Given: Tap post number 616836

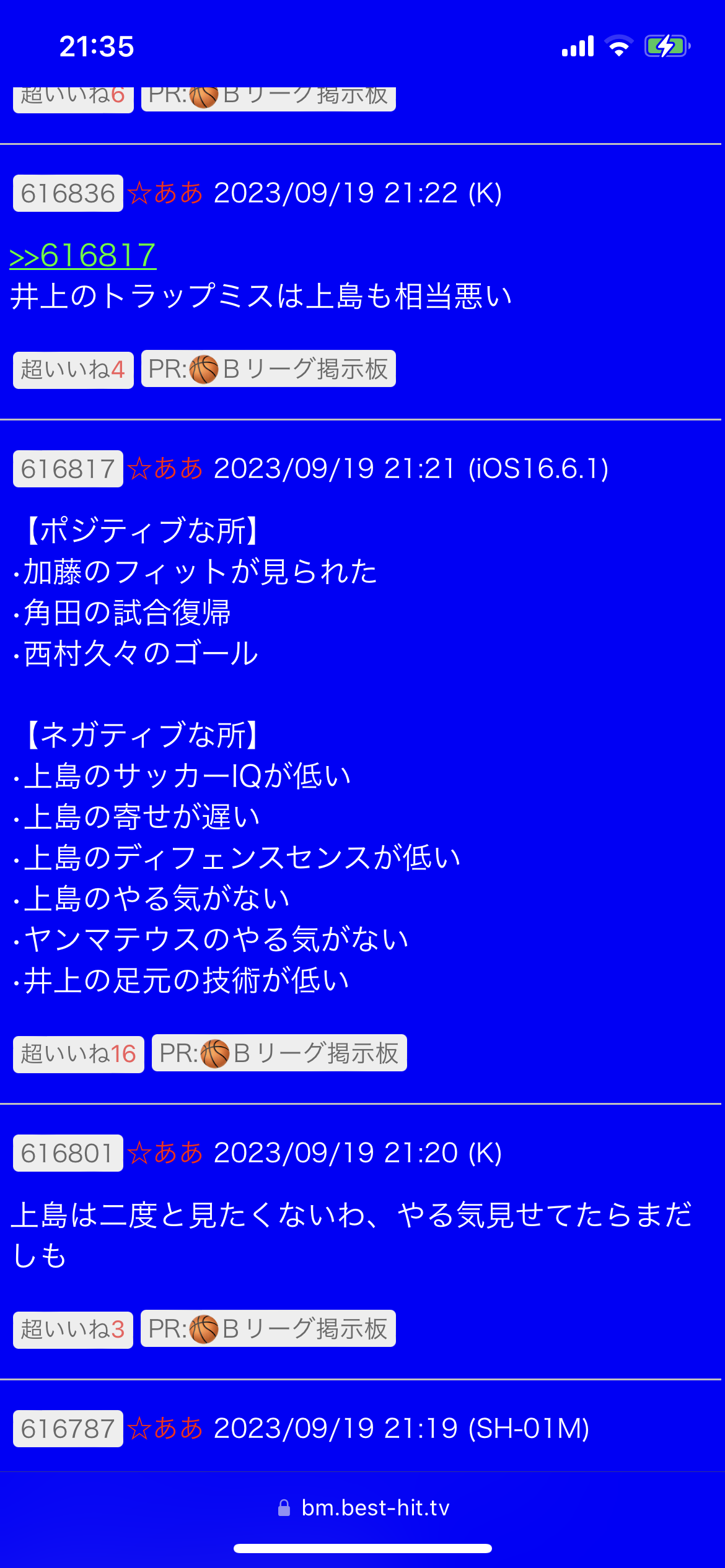Looking at the screenshot, I should [x=68, y=193].
